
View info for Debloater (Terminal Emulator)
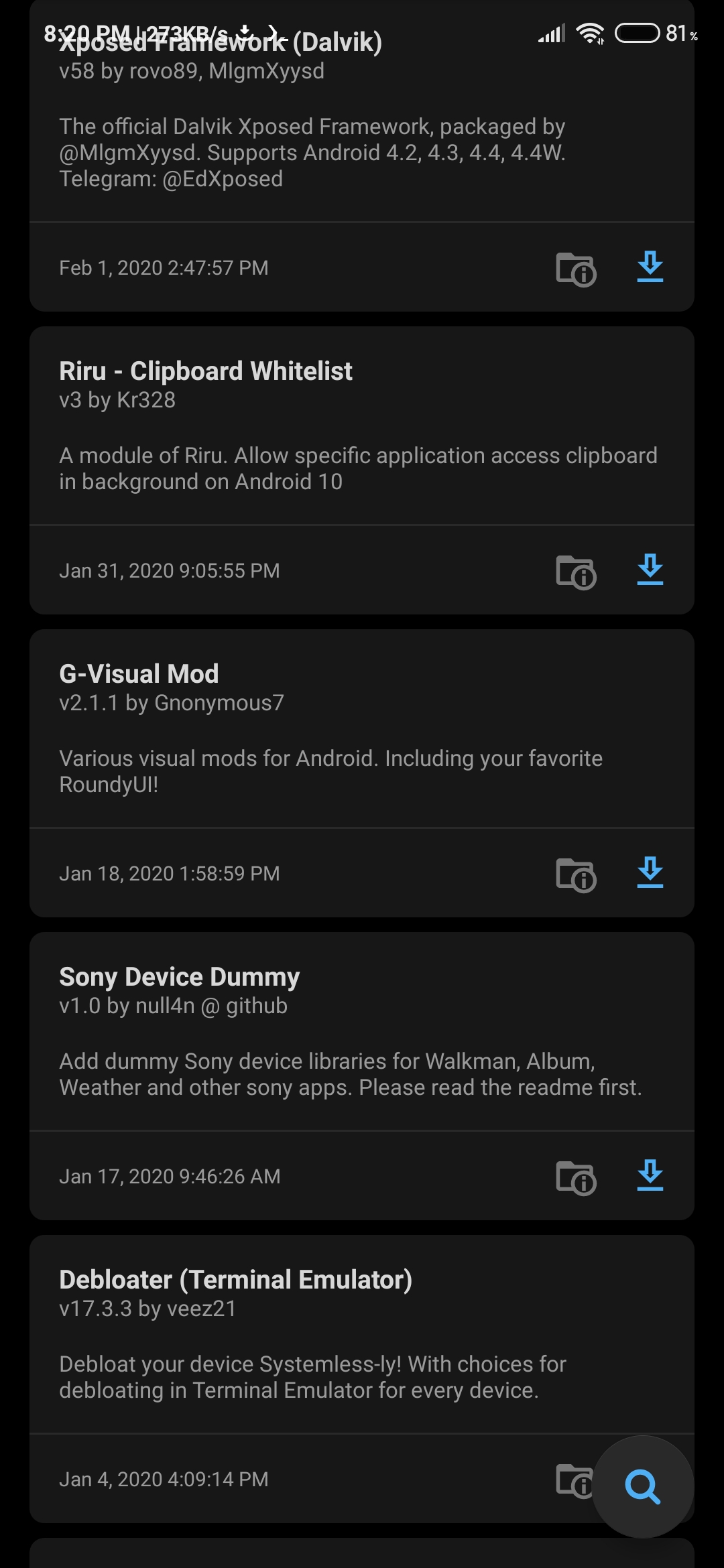tap(574, 1480)
